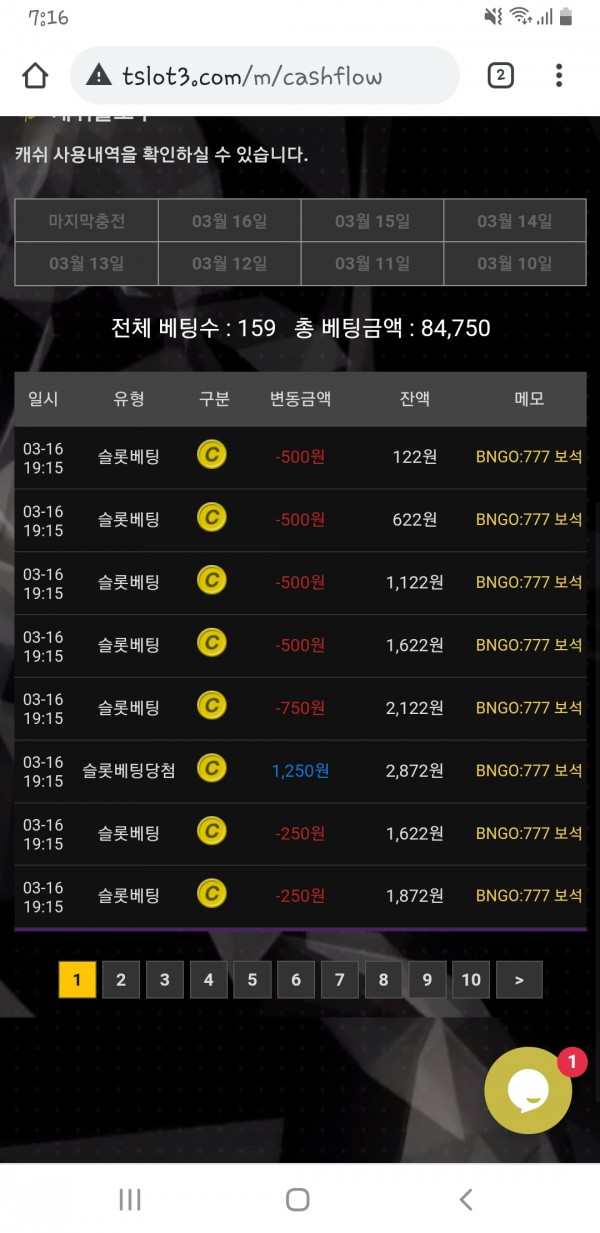Open the browser overflow menu
Image resolution: width=600 pixels, height=1233 pixels.
pyautogui.click(x=558, y=76)
